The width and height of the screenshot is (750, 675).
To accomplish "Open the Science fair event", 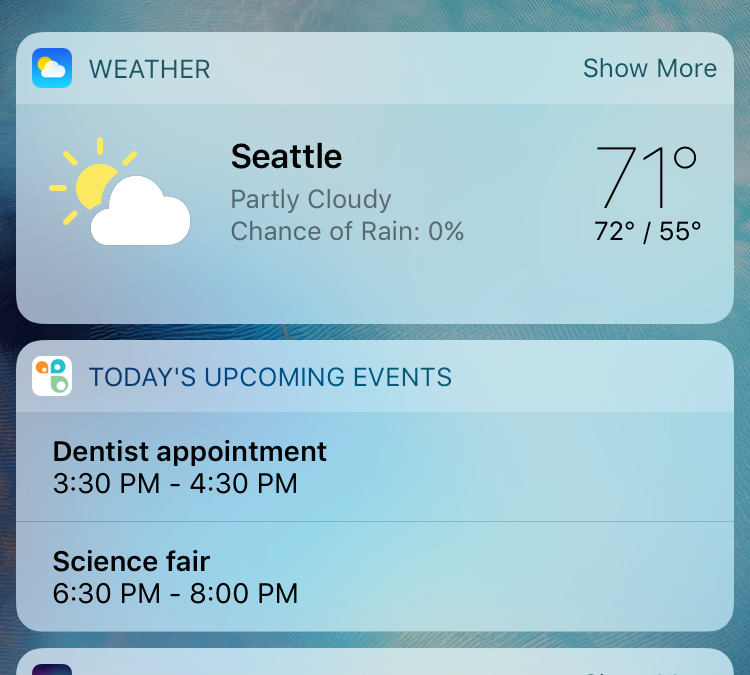I will click(175, 576).
